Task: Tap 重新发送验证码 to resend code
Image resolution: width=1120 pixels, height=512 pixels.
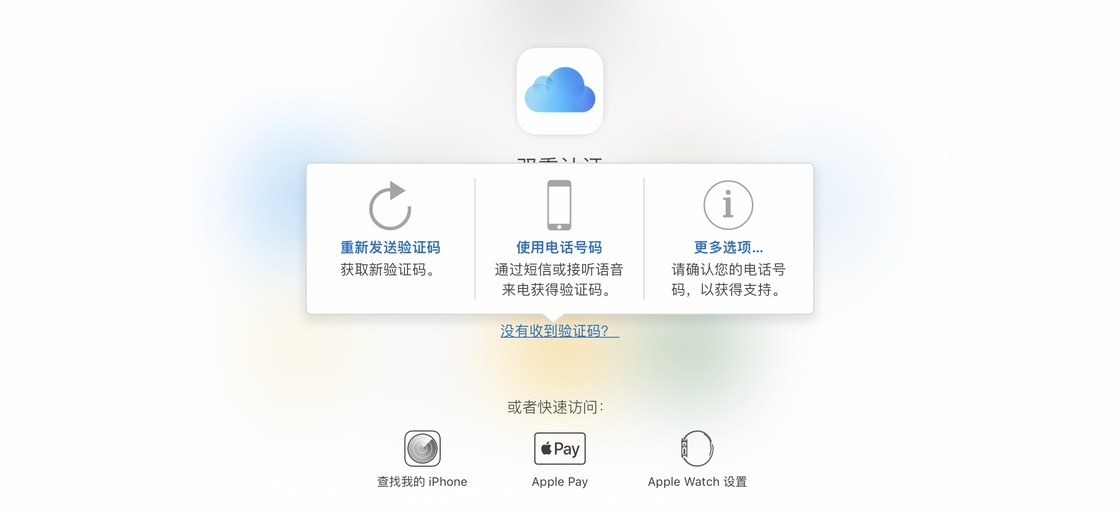Action: 390,247
